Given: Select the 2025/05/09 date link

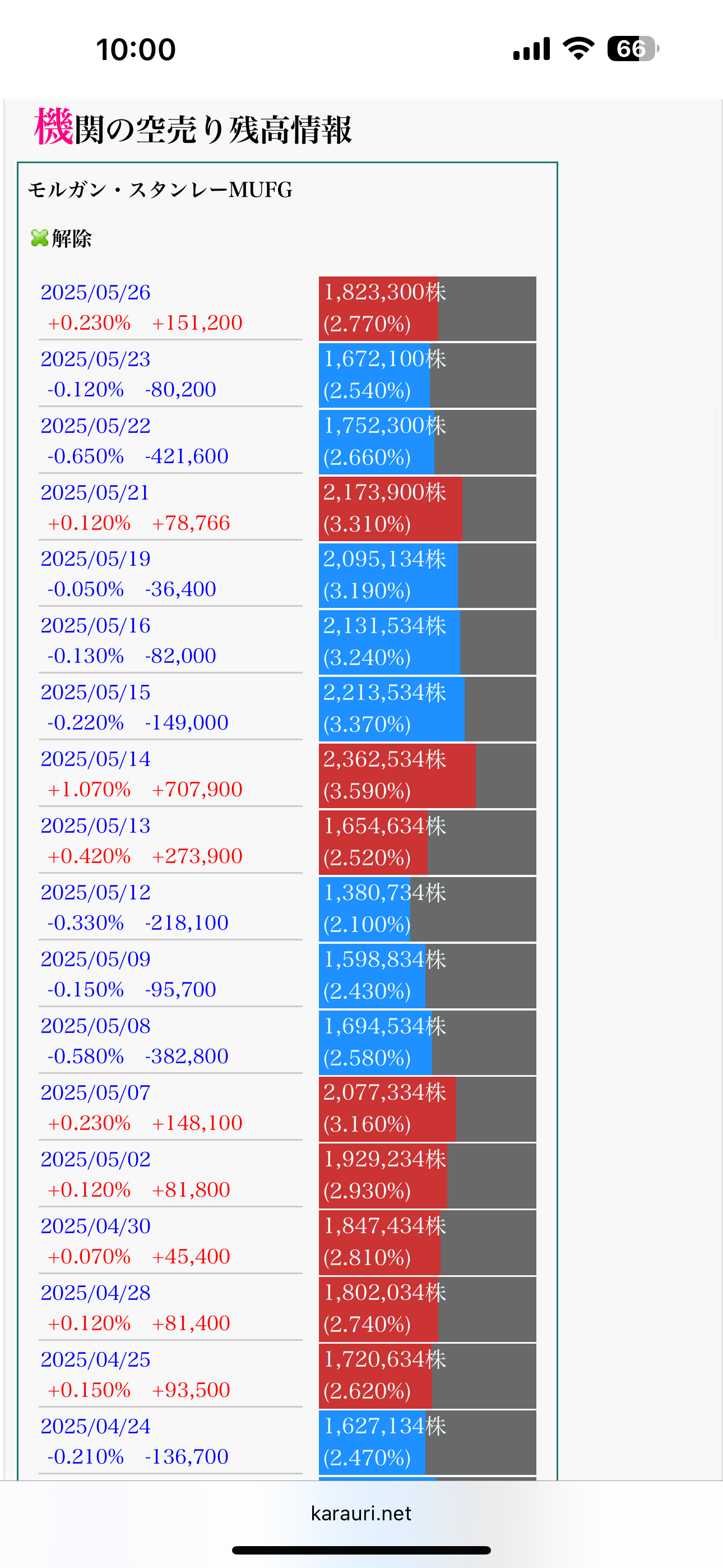Looking at the screenshot, I should 95,960.
